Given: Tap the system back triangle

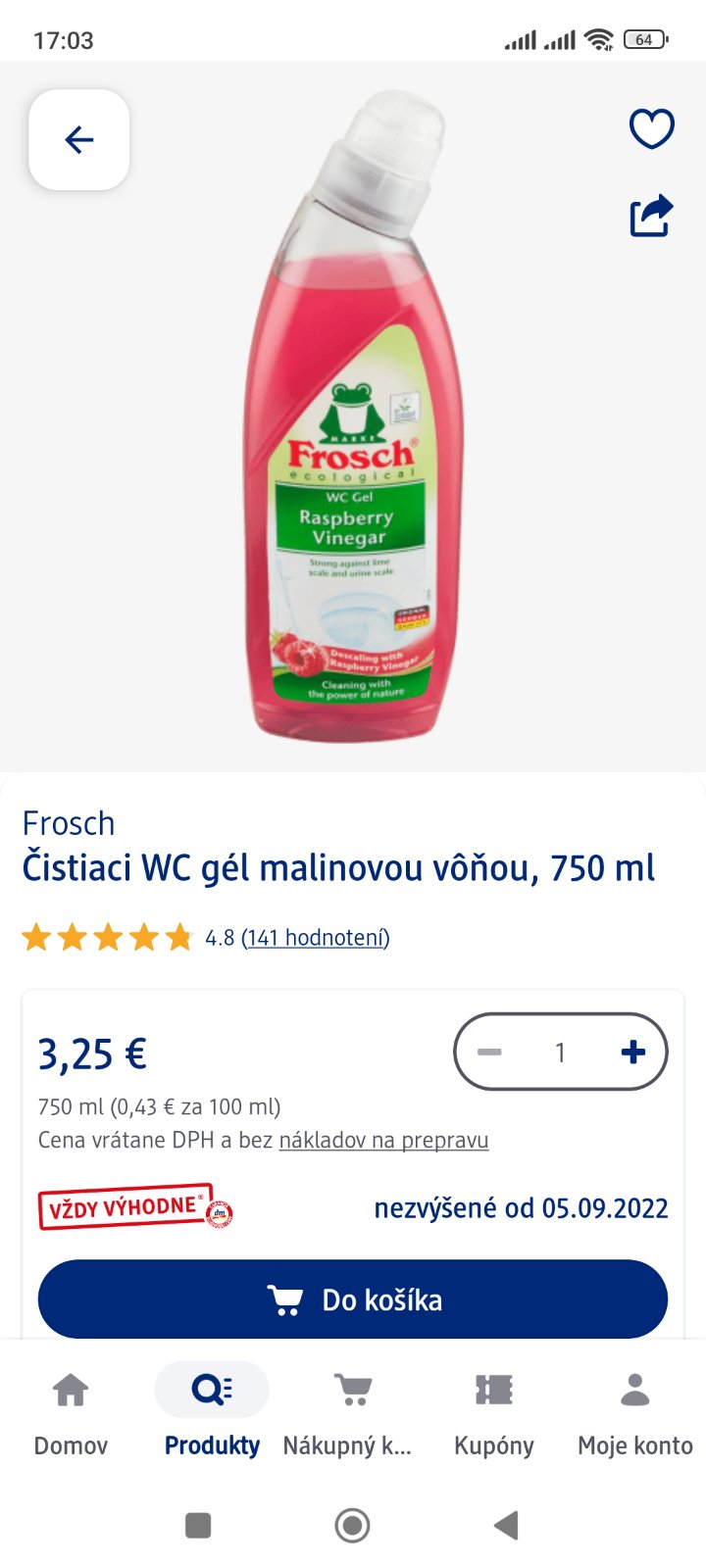Looking at the screenshot, I should coord(506,1525).
